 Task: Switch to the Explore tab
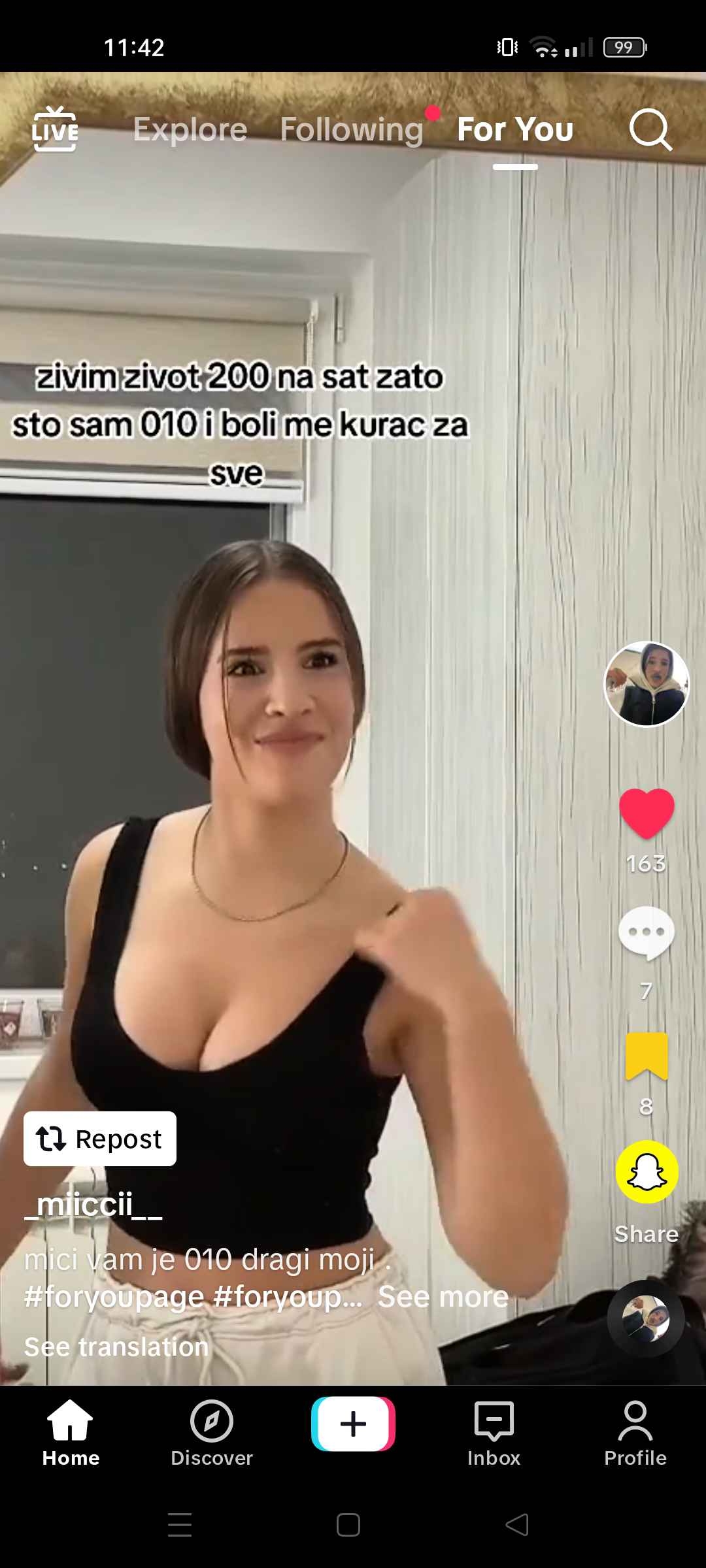click(x=190, y=129)
